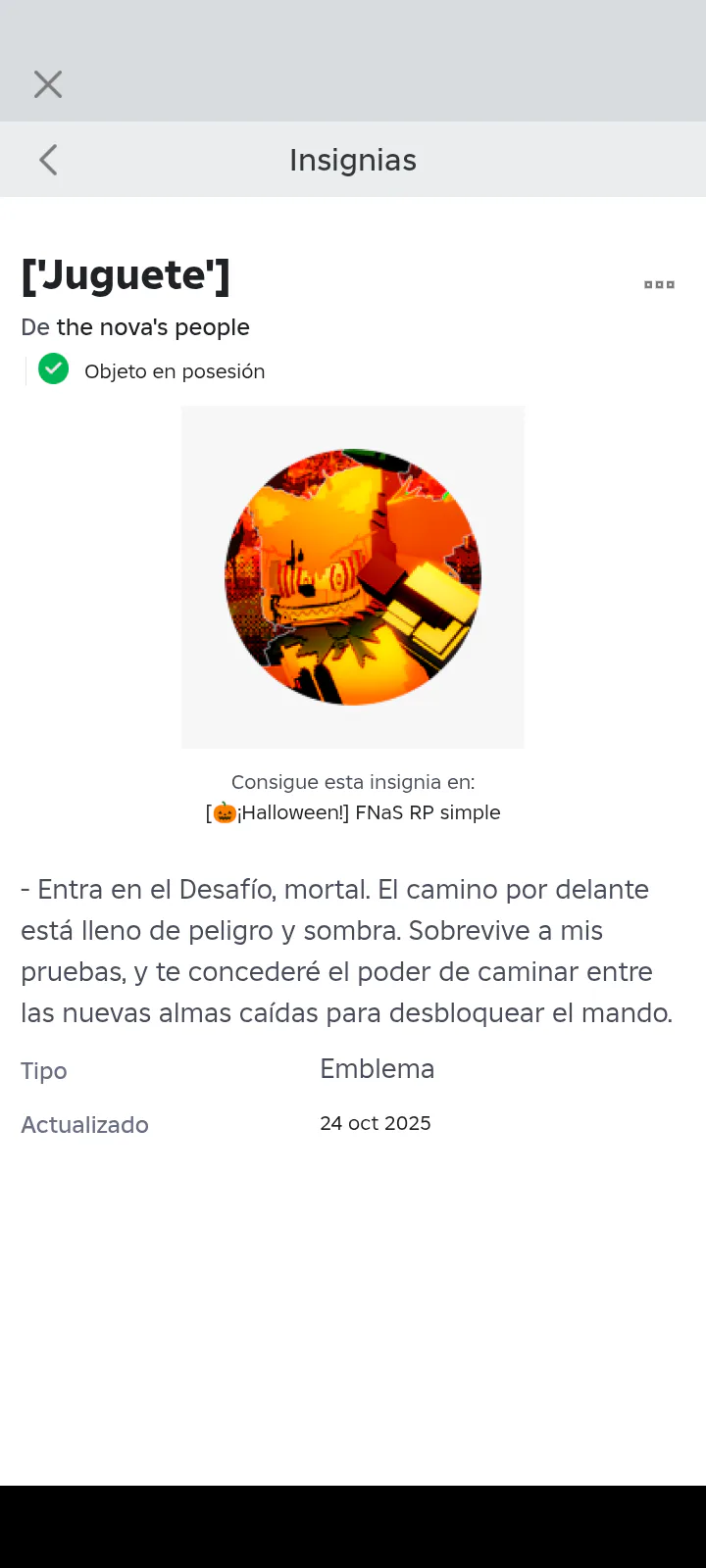Open the three-dot options menu
Image resolution: width=706 pixels, height=1568 pixels.
(659, 284)
